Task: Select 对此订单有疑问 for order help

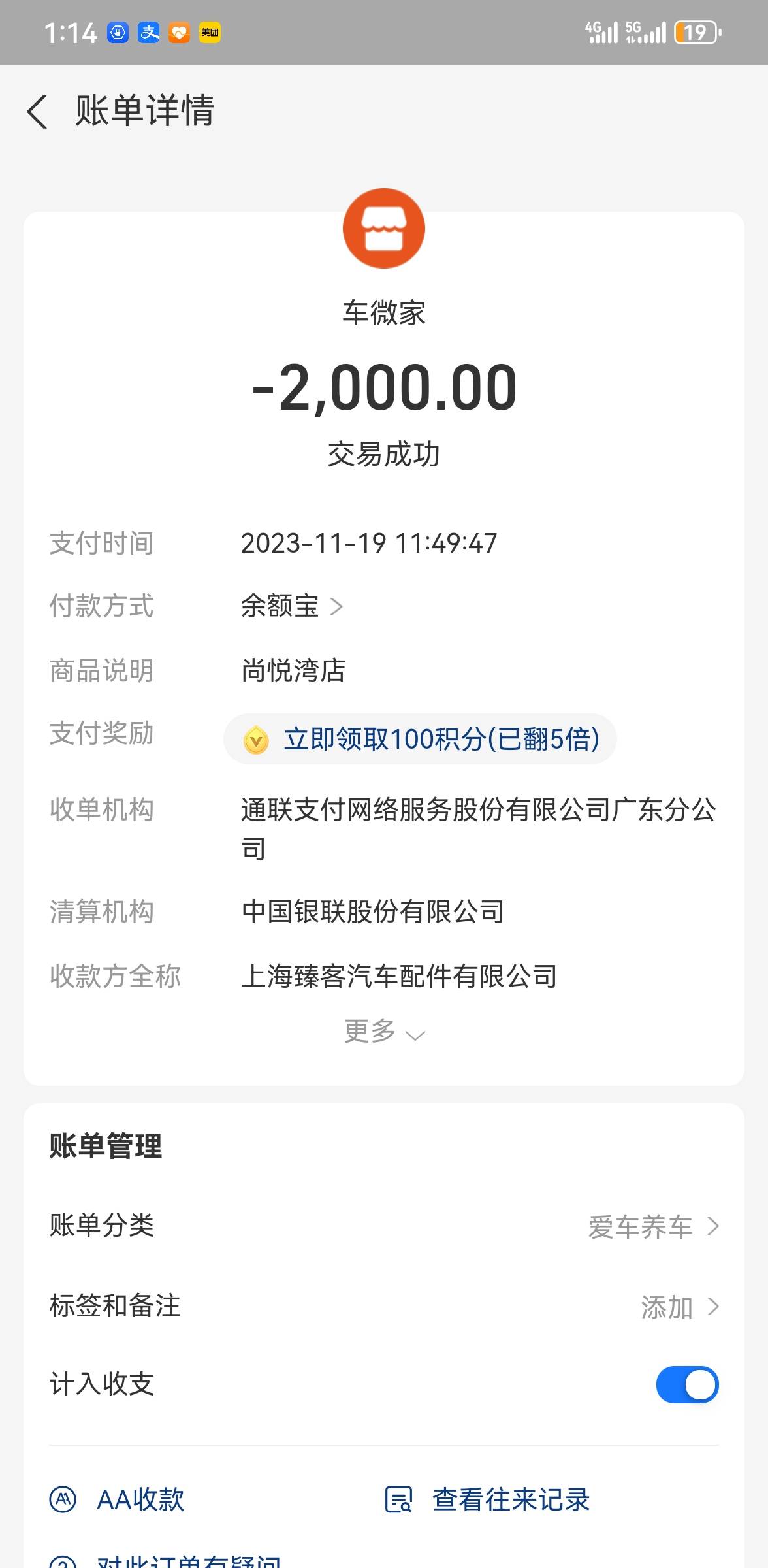Action: [166, 1560]
